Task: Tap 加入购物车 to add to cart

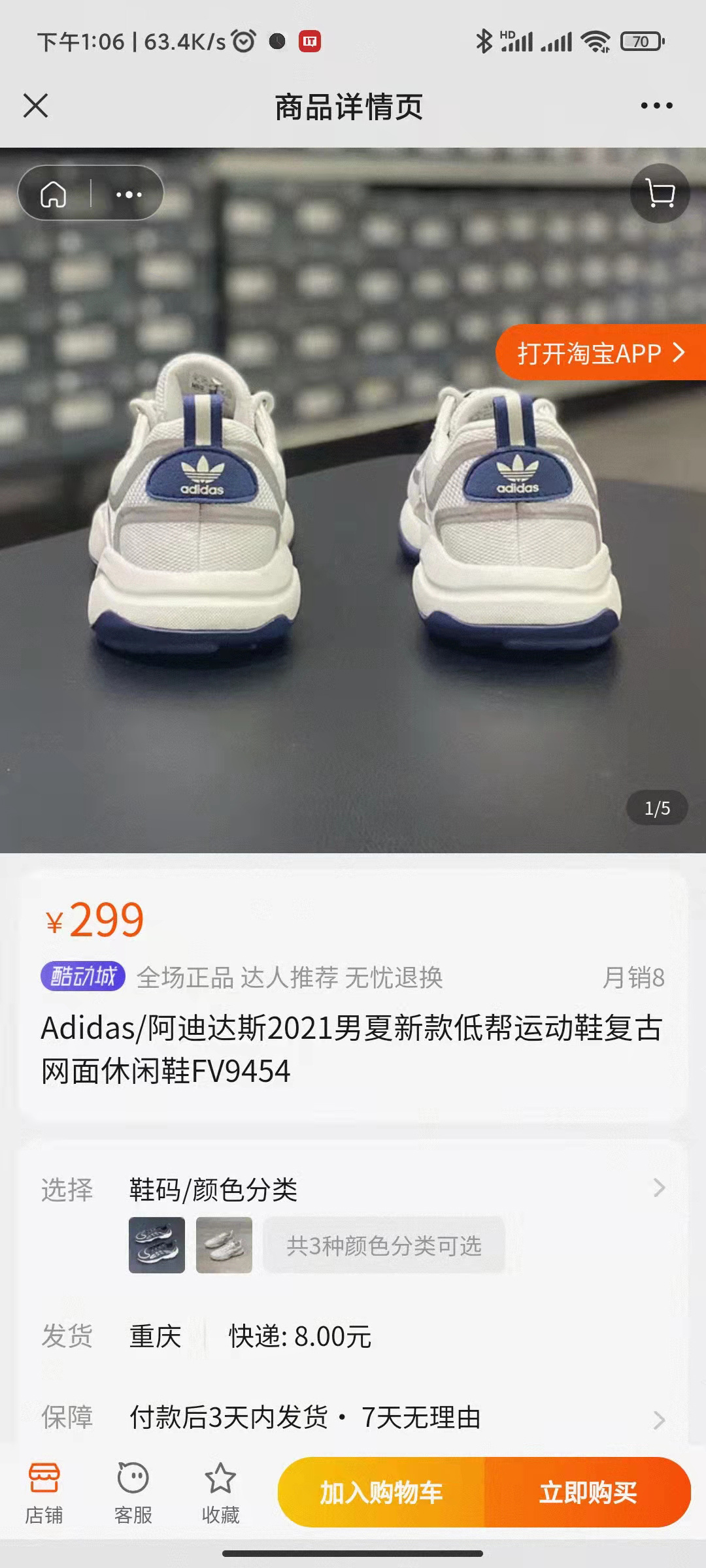Action: point(381,1493)
